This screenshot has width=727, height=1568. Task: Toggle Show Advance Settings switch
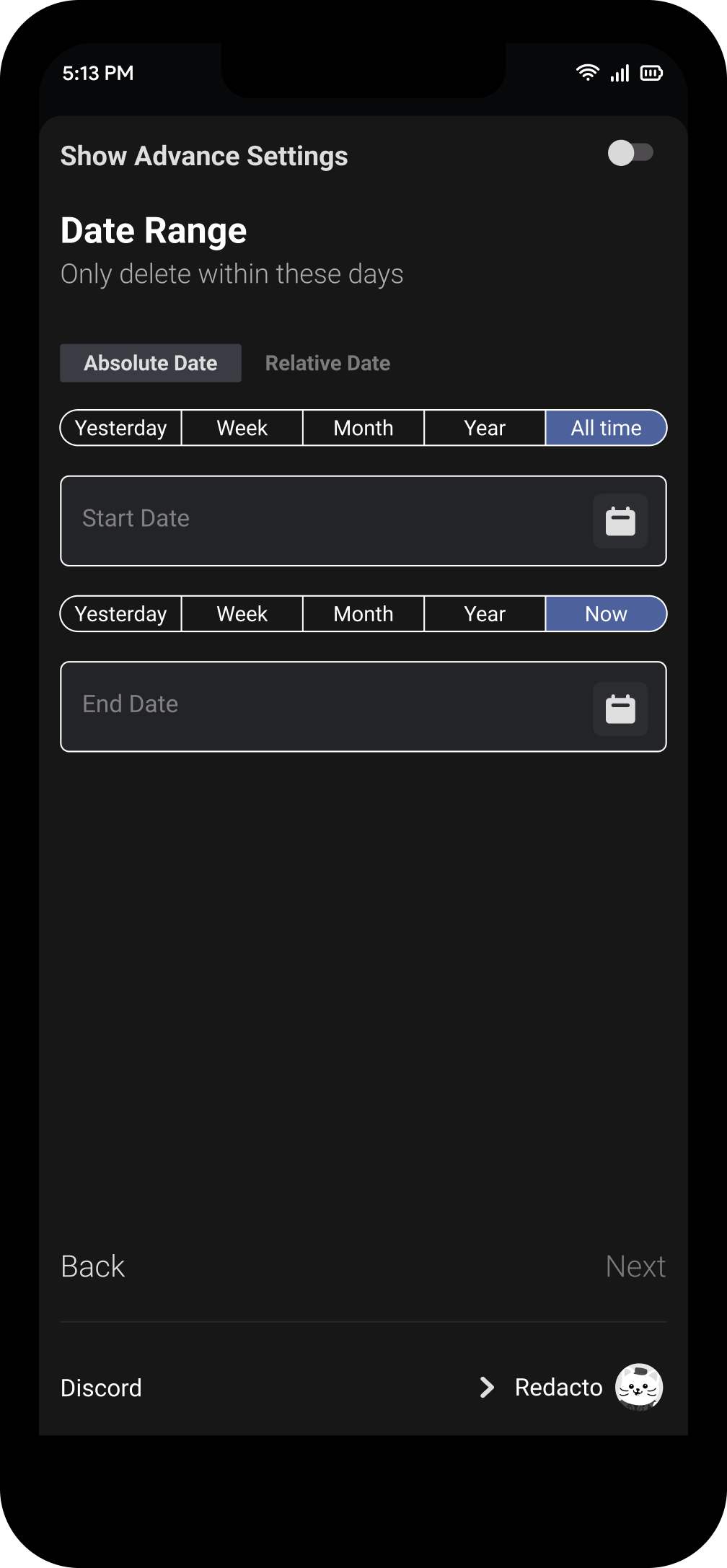coord(630,153)
